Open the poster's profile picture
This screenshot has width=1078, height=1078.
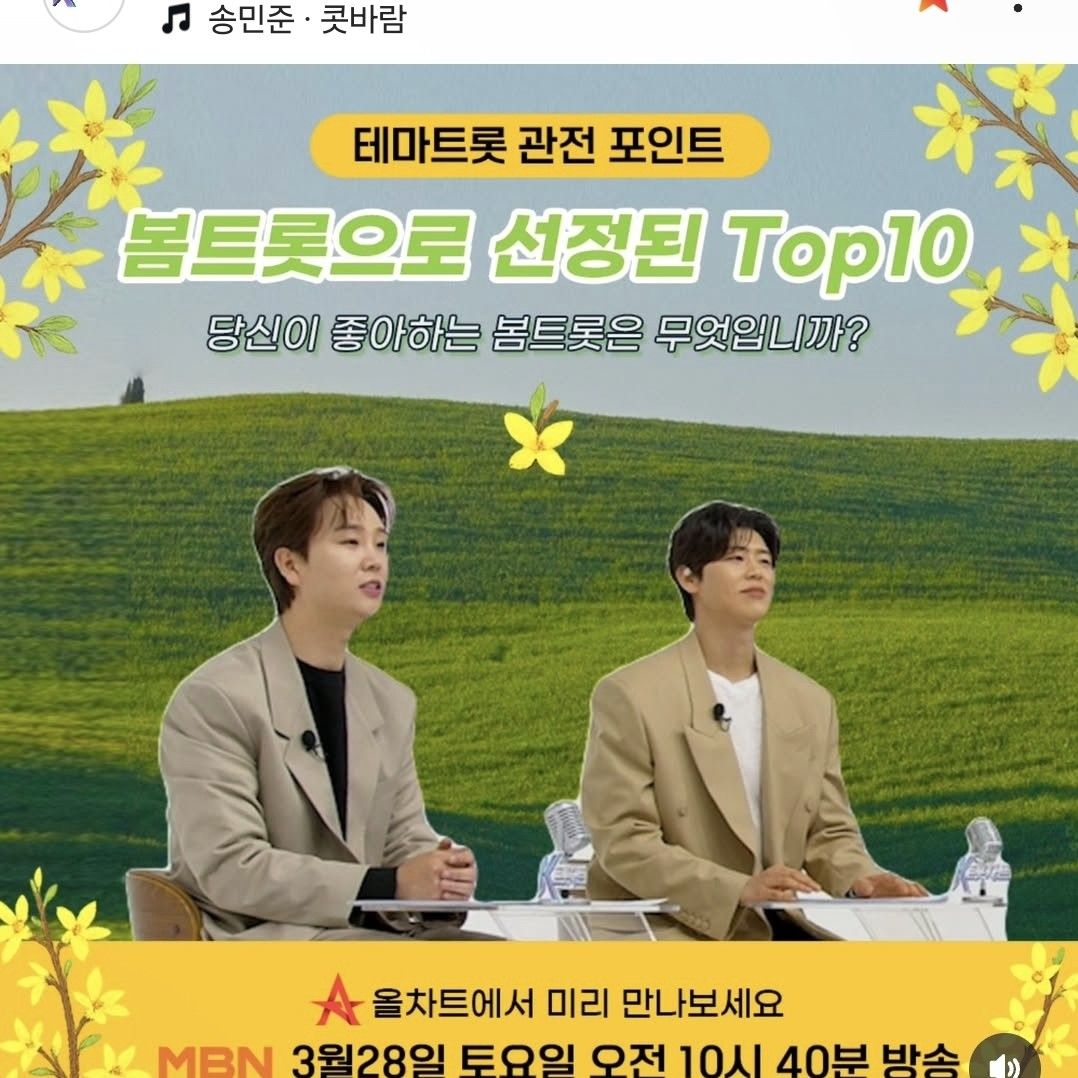(84, 8)
